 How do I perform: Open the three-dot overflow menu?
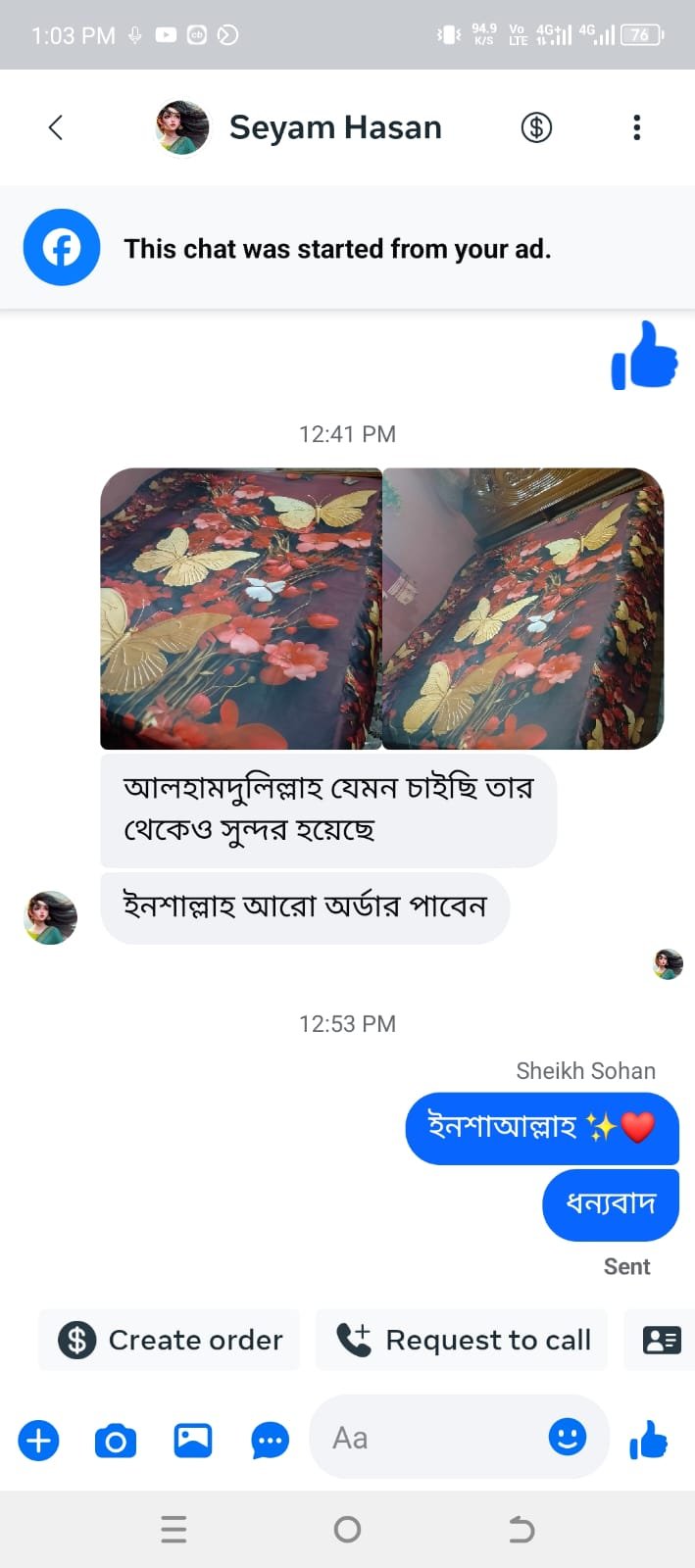point(636,127)
